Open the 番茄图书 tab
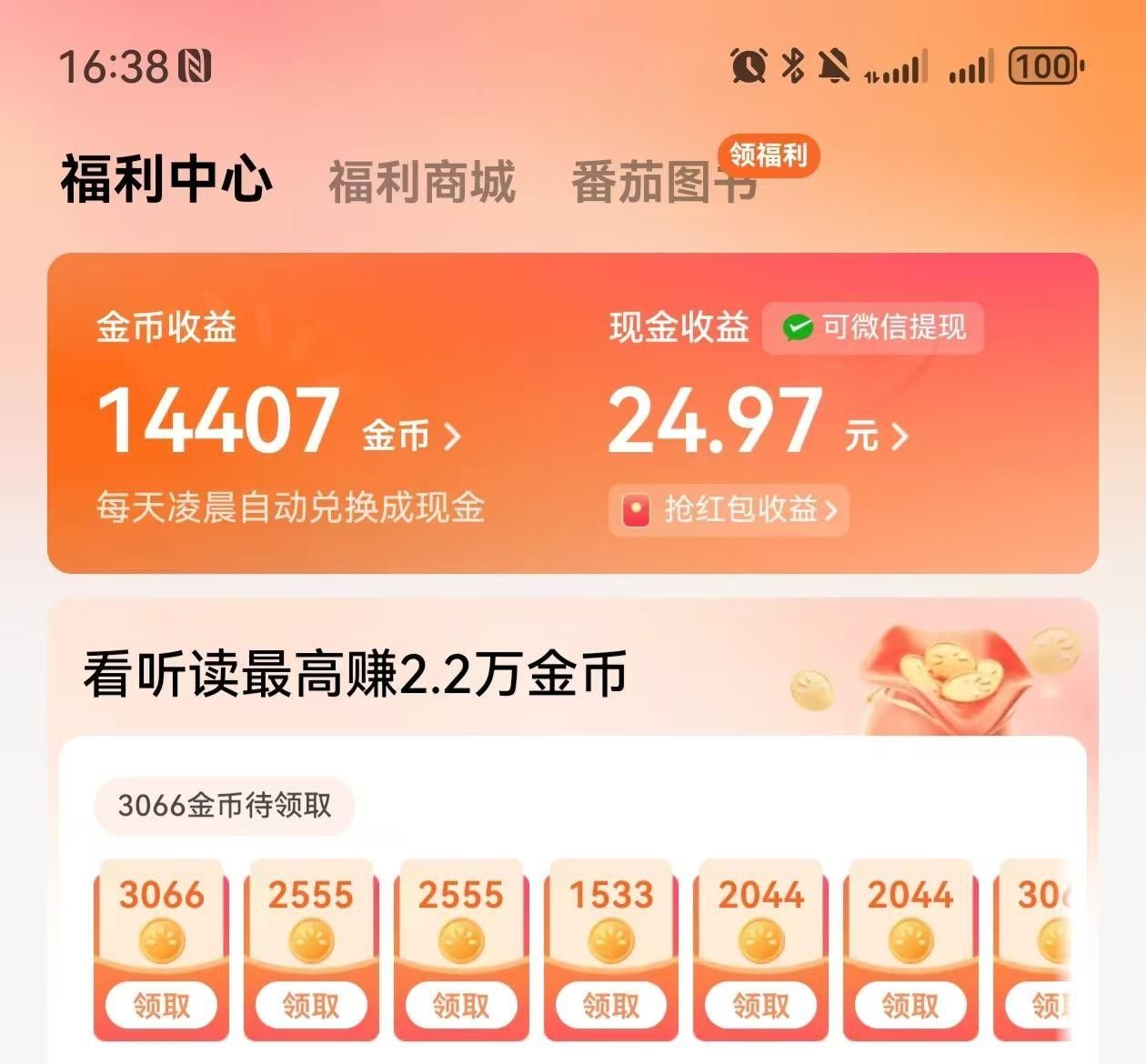 tap(664, 182)
